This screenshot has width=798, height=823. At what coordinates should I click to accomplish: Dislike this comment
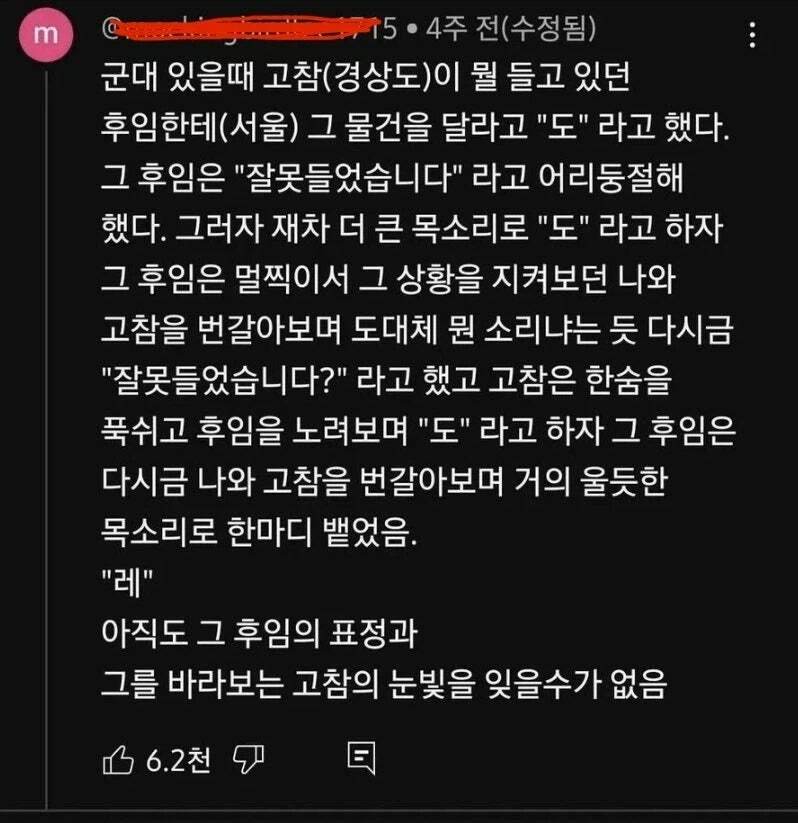point(248,760)
